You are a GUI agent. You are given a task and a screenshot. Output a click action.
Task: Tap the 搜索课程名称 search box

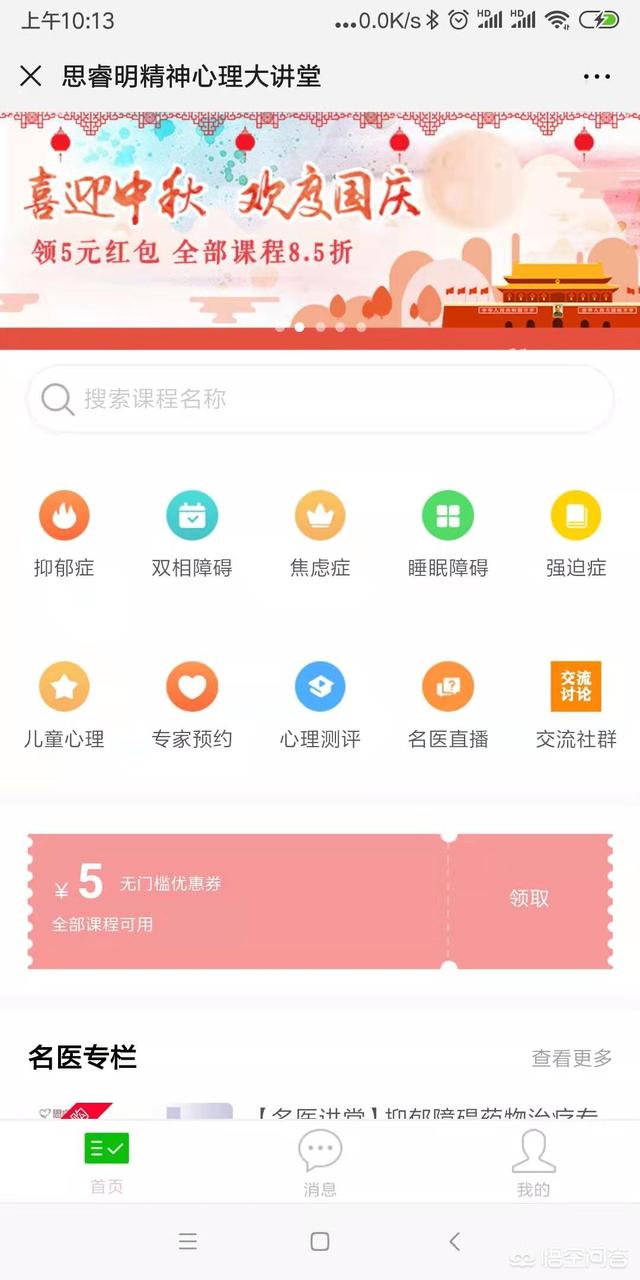pos(320,399)
